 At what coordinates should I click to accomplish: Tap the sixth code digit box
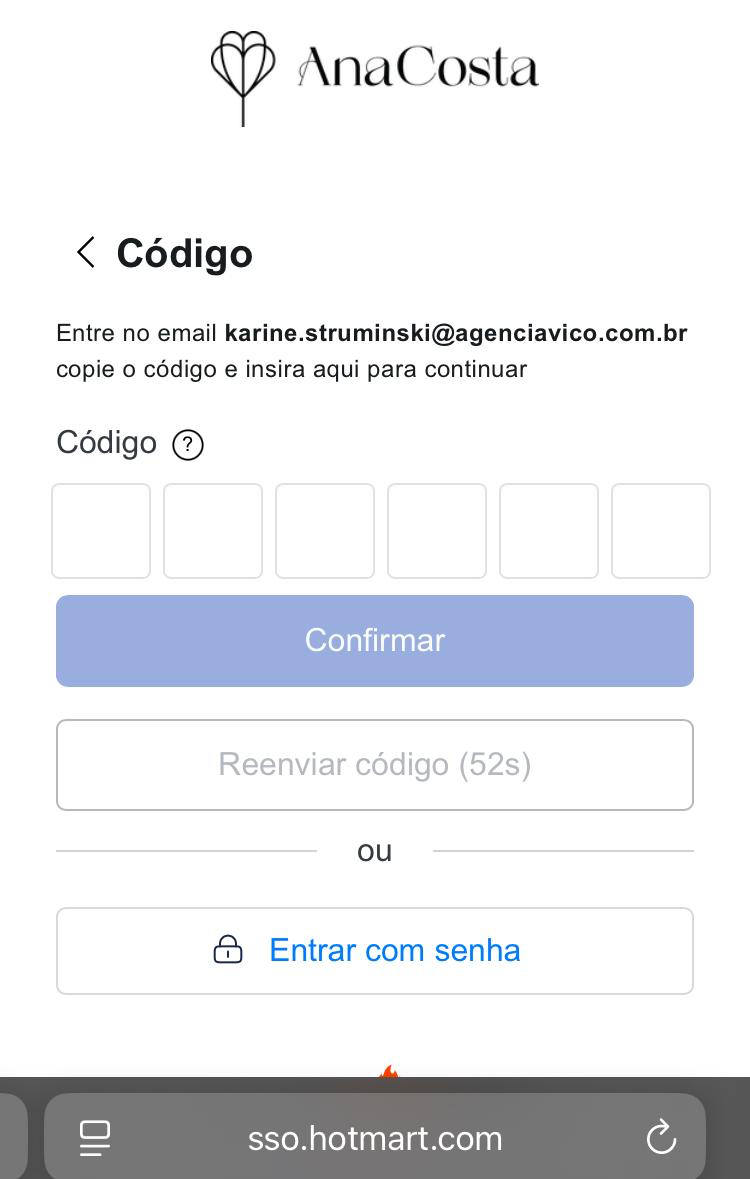(661, 531)
